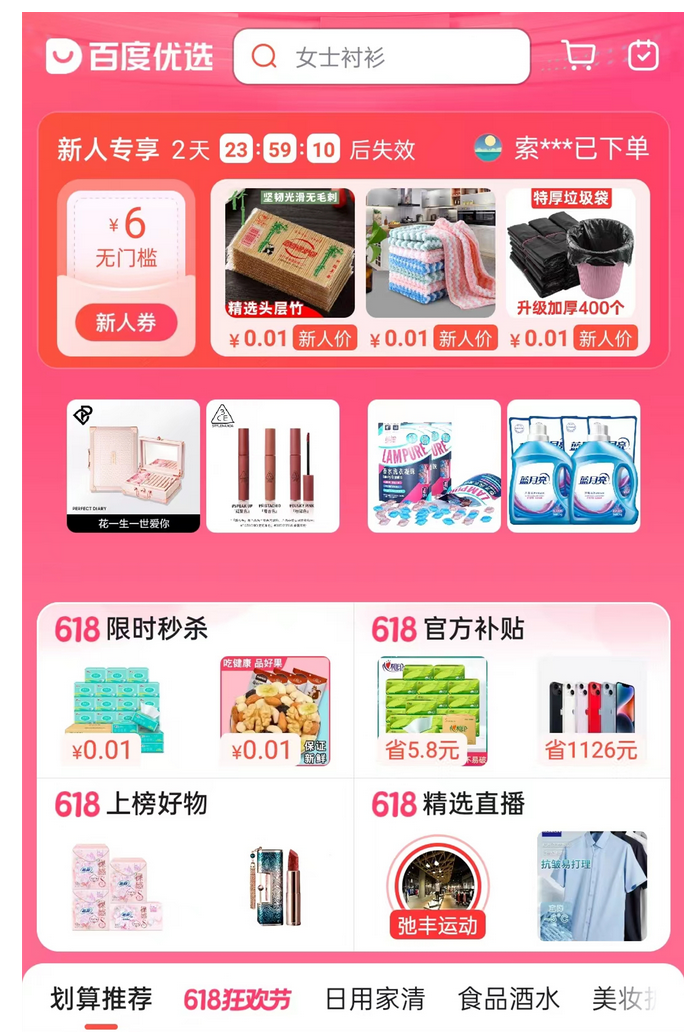
Task: Open the 618 精选直播 section
Action: point(448,803)
